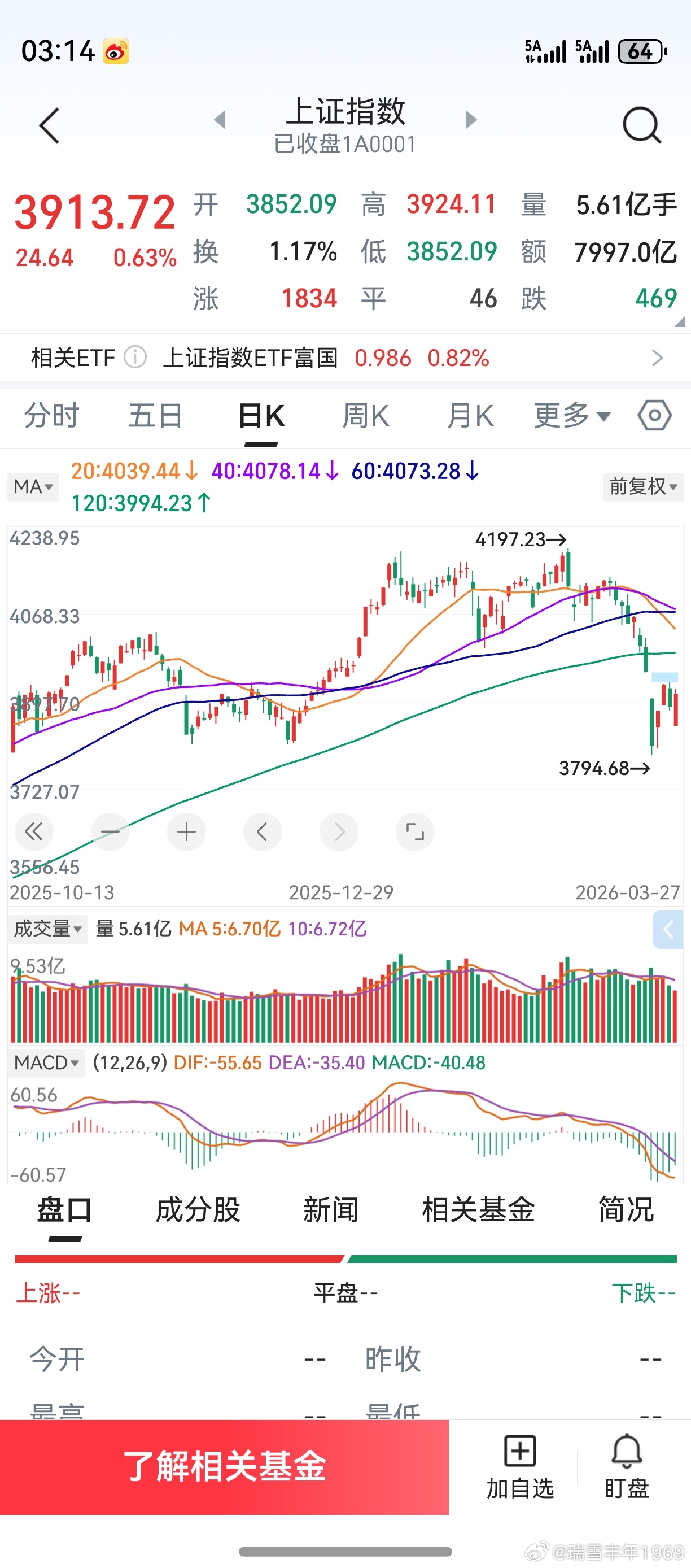Switch to the 周K weekly chart tab

tap(365, 416)
